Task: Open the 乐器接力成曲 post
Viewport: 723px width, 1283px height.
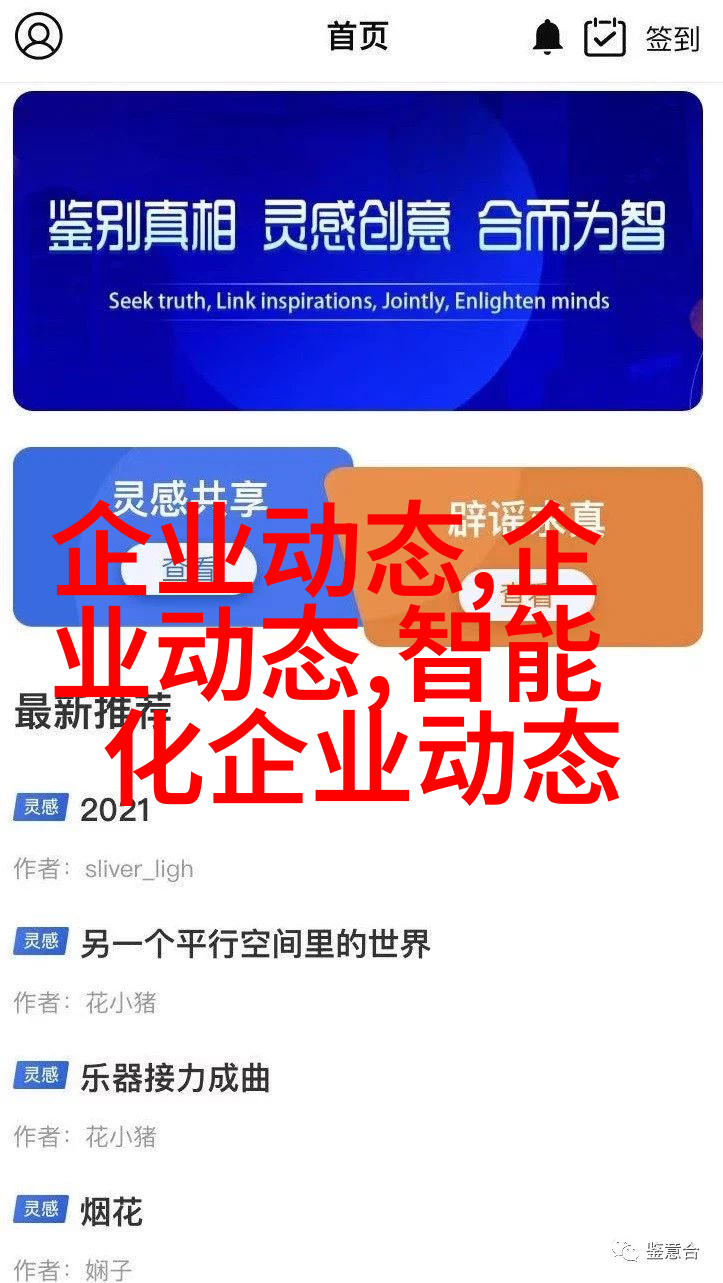Action: click(175, 1078)
